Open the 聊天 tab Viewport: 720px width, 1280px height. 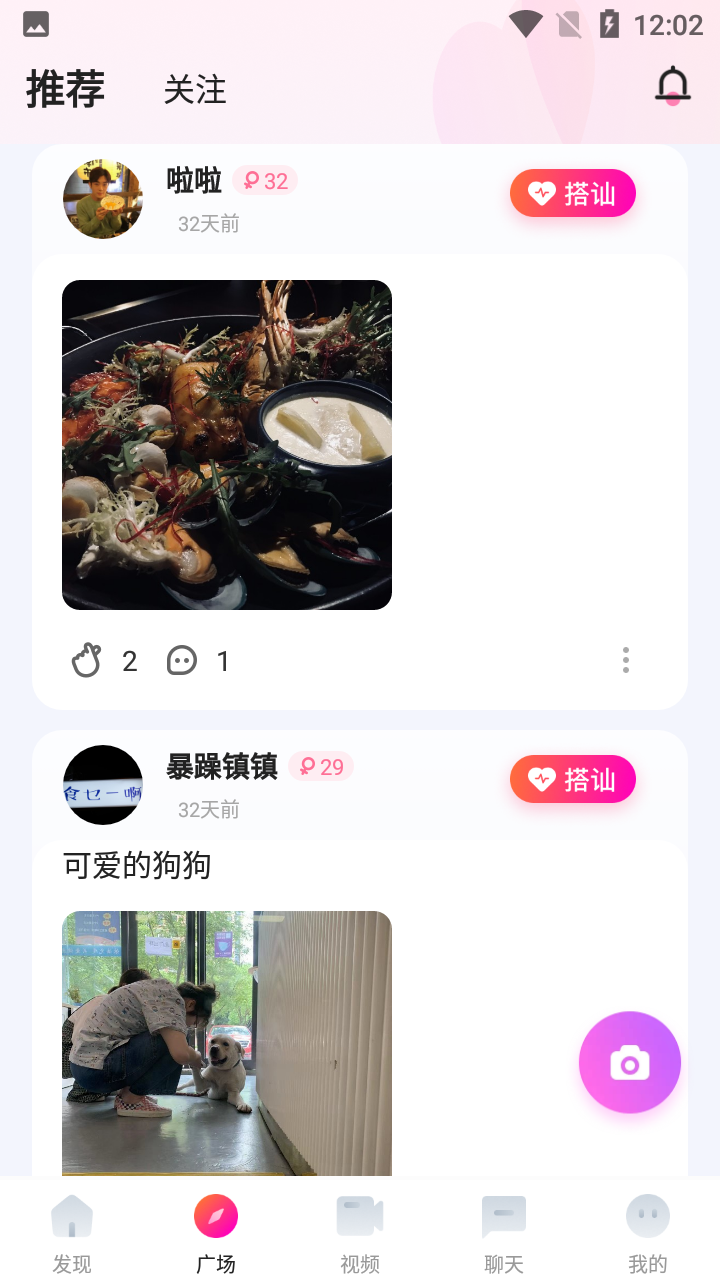pyautogui.click(x=504, y=1234)
